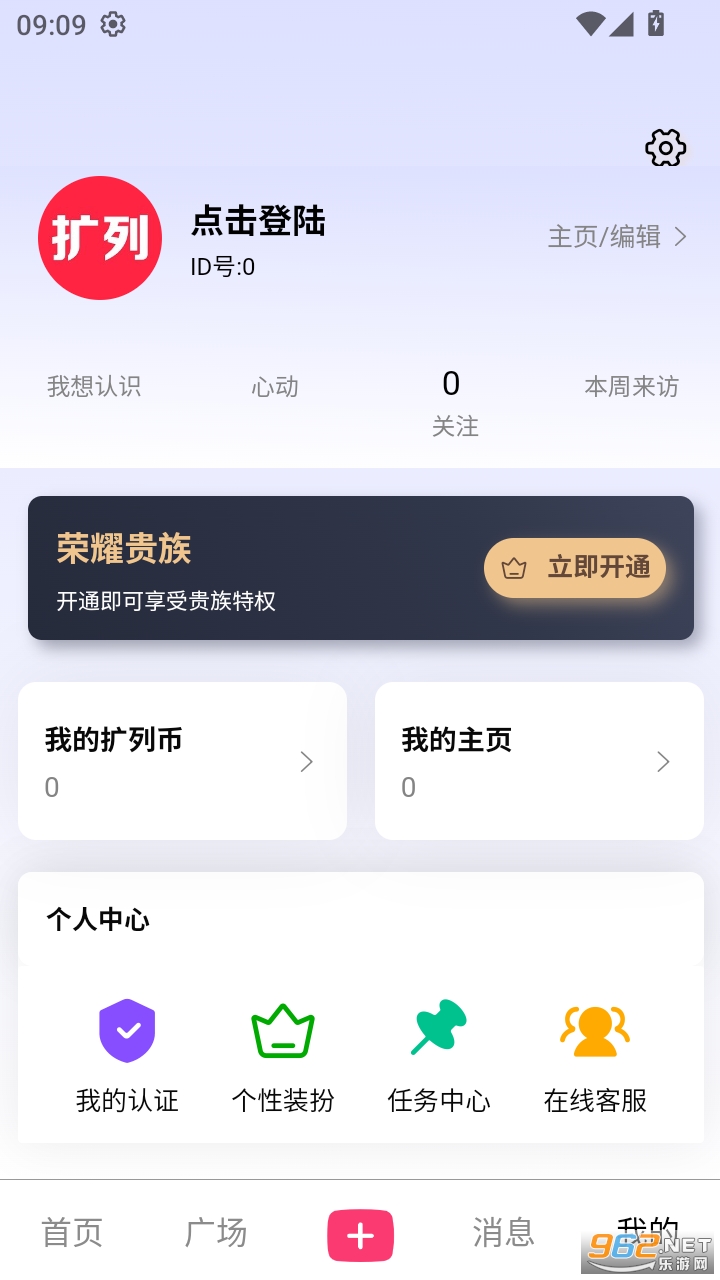The height and width of the screenshot is (1280, 720).
Task: Switch to the 首页 tab
Action: (x=71, y=1233)
